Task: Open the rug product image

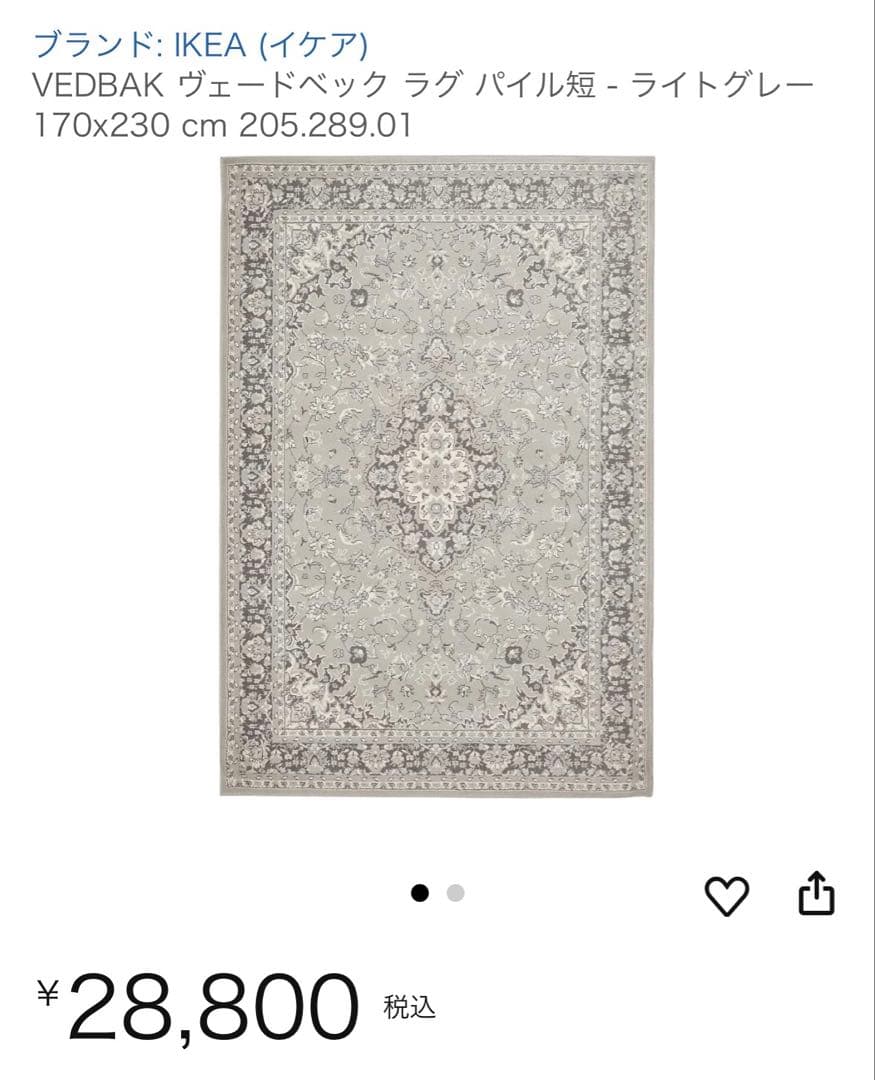Action: tap(437, 476)
